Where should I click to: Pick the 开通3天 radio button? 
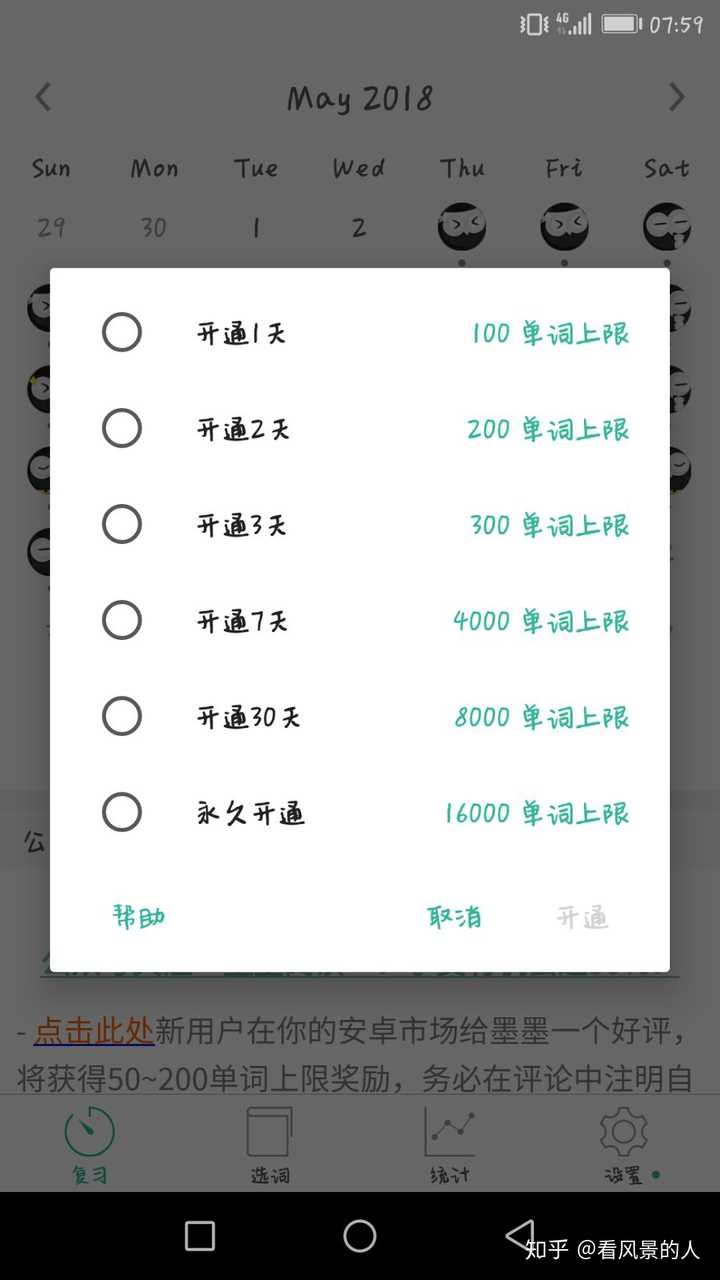point(122,525)
